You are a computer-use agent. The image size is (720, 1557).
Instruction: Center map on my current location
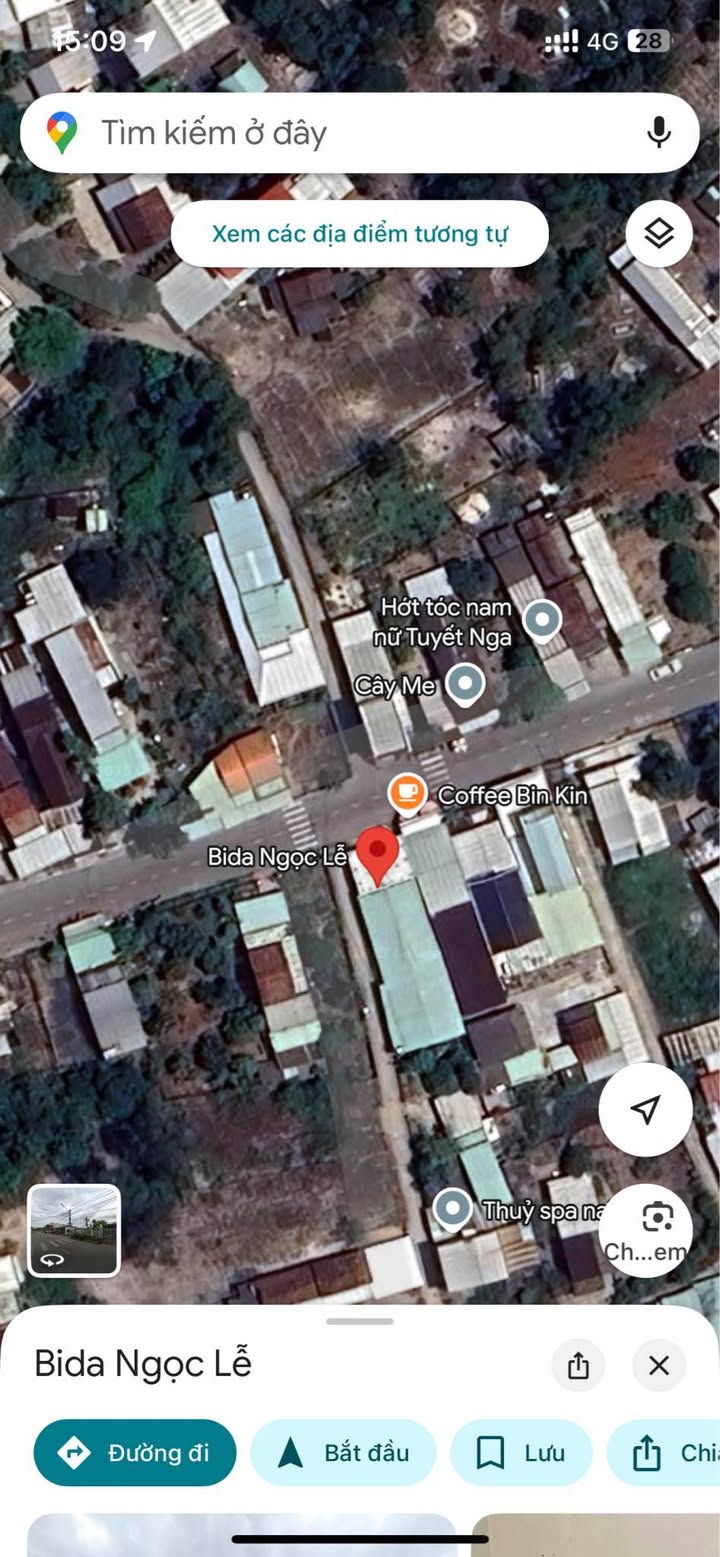[x=646, y=1109]
